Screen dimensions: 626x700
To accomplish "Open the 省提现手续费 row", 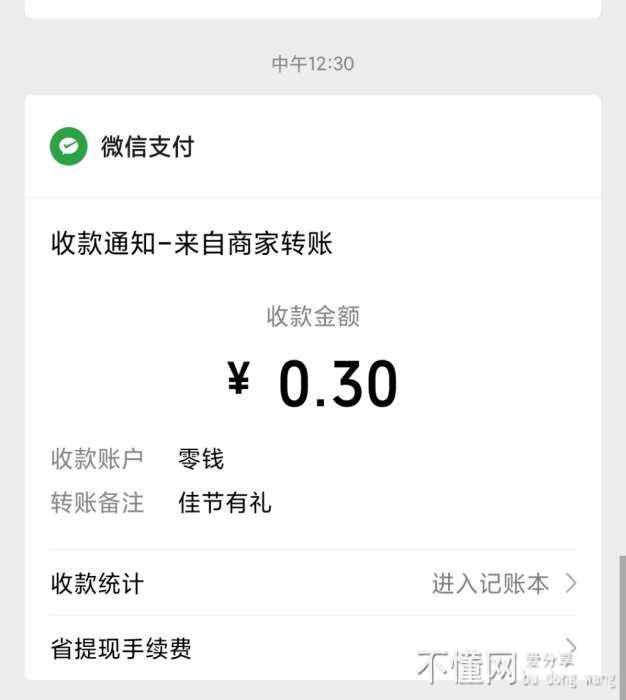I will click(313, 648).
